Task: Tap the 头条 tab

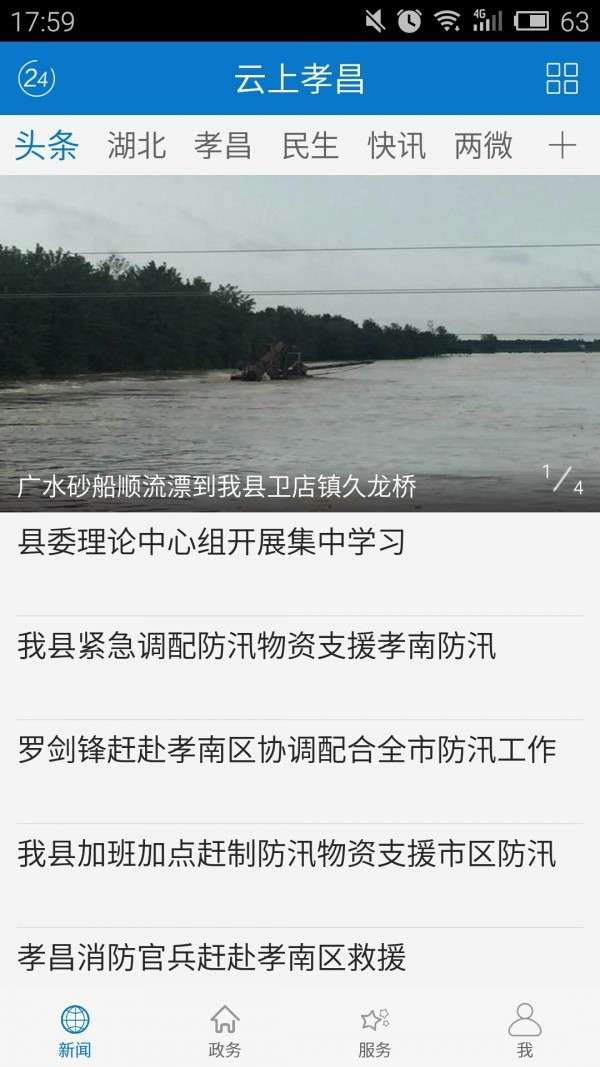Action: tap(47, 146)
